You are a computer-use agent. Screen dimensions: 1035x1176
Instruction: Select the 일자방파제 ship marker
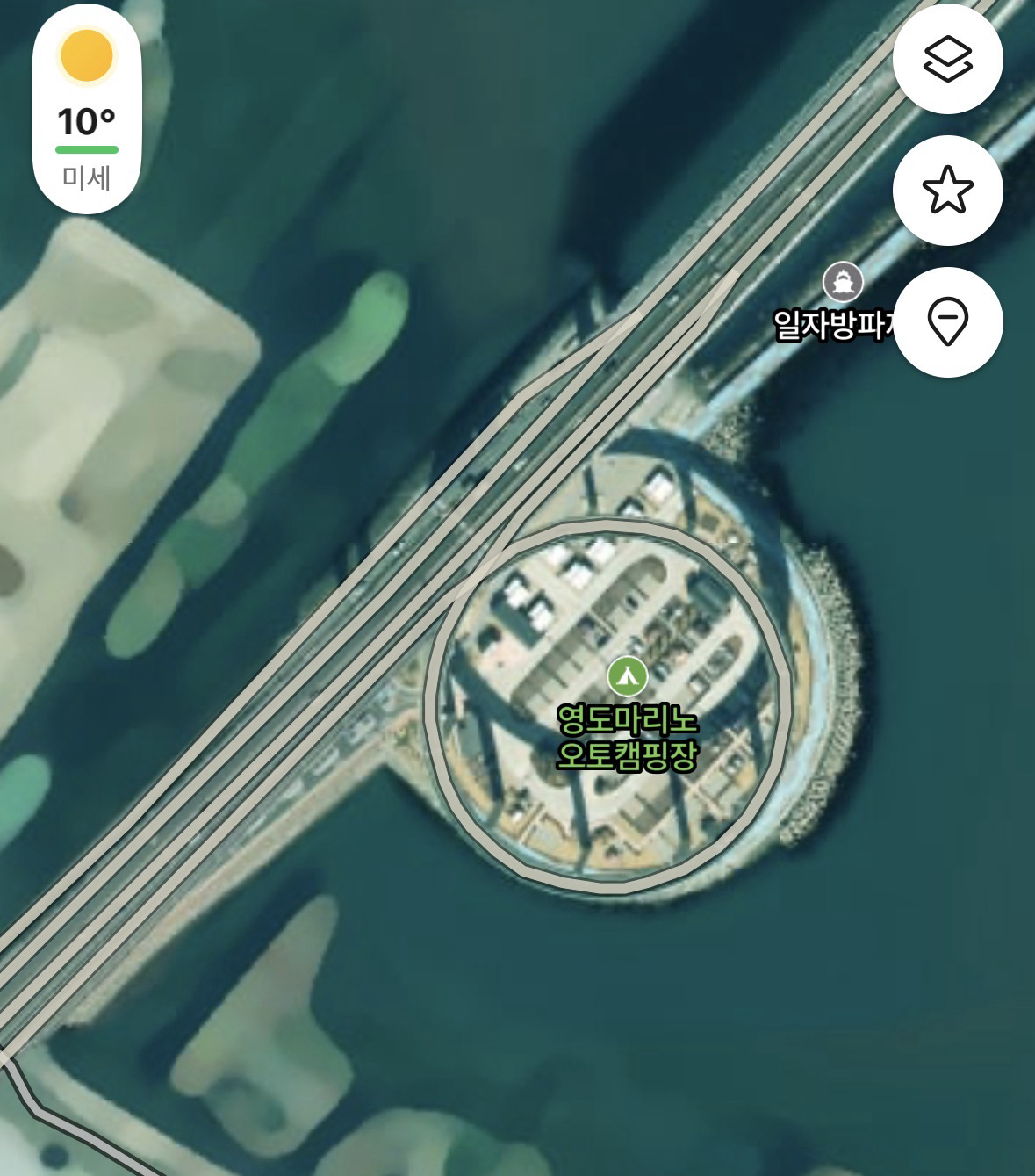[843, 282]
